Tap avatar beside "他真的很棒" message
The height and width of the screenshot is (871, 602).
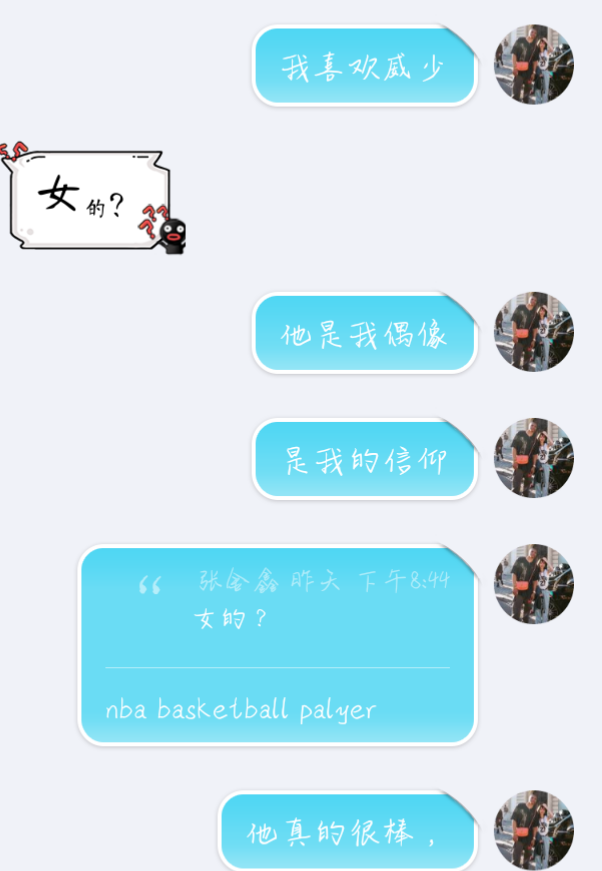(x=534, y=830)
